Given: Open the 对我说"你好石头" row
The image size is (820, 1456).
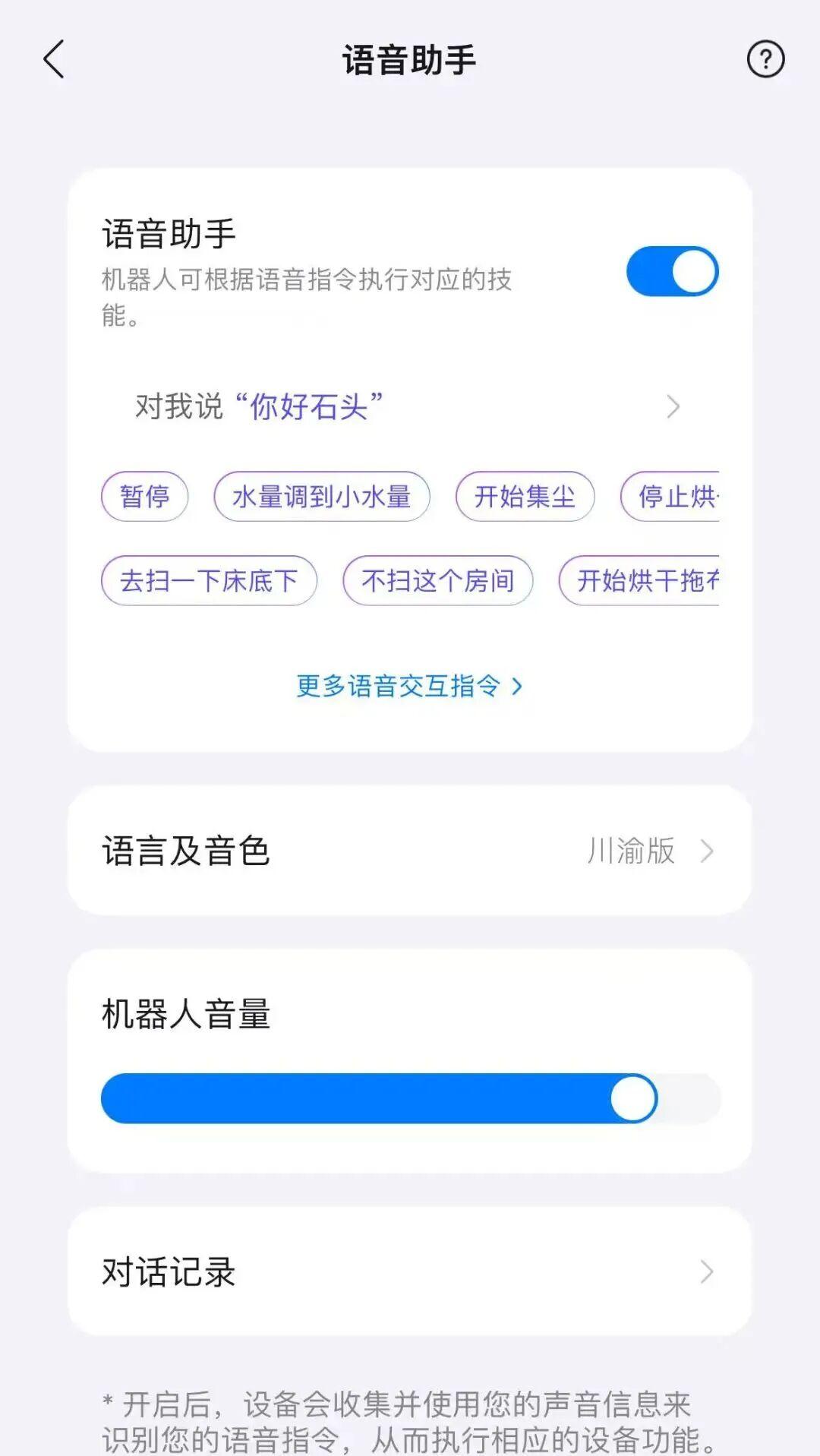Looking at the screenshot, I should click(x=410, y=406).
